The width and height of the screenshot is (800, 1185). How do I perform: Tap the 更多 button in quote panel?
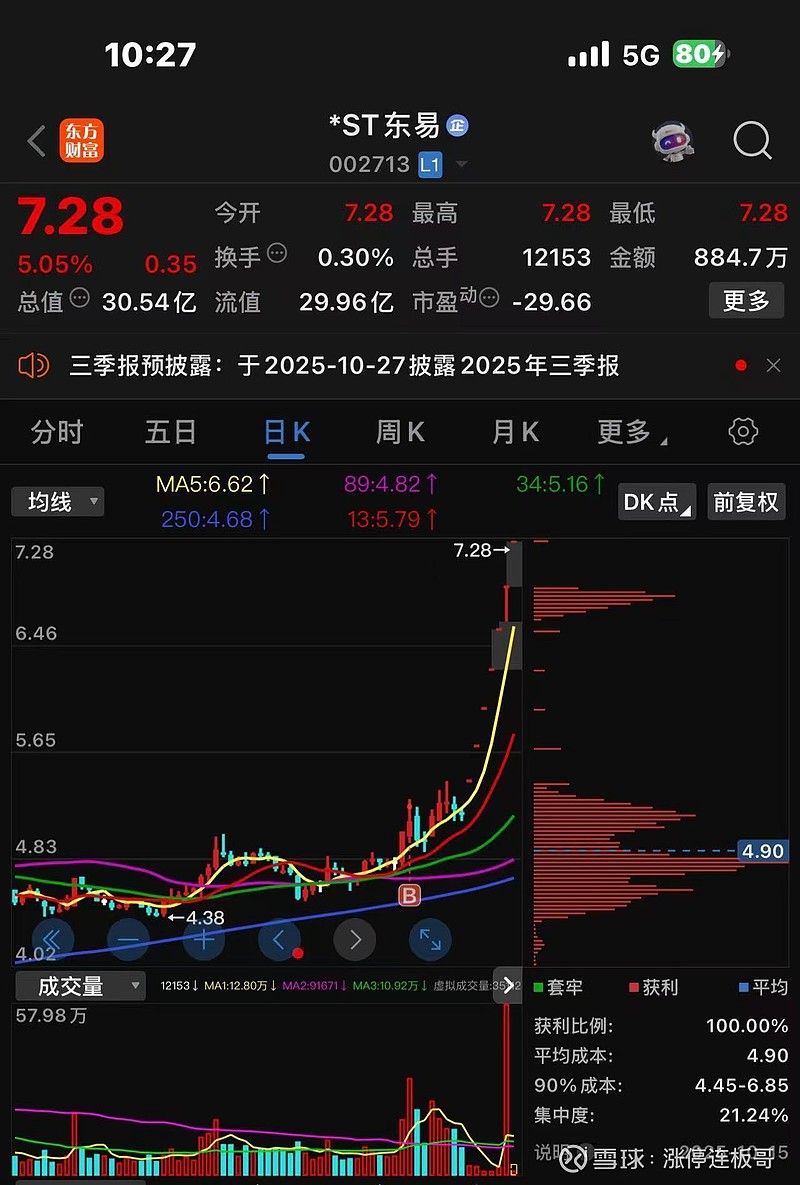(x=746, y=300)
